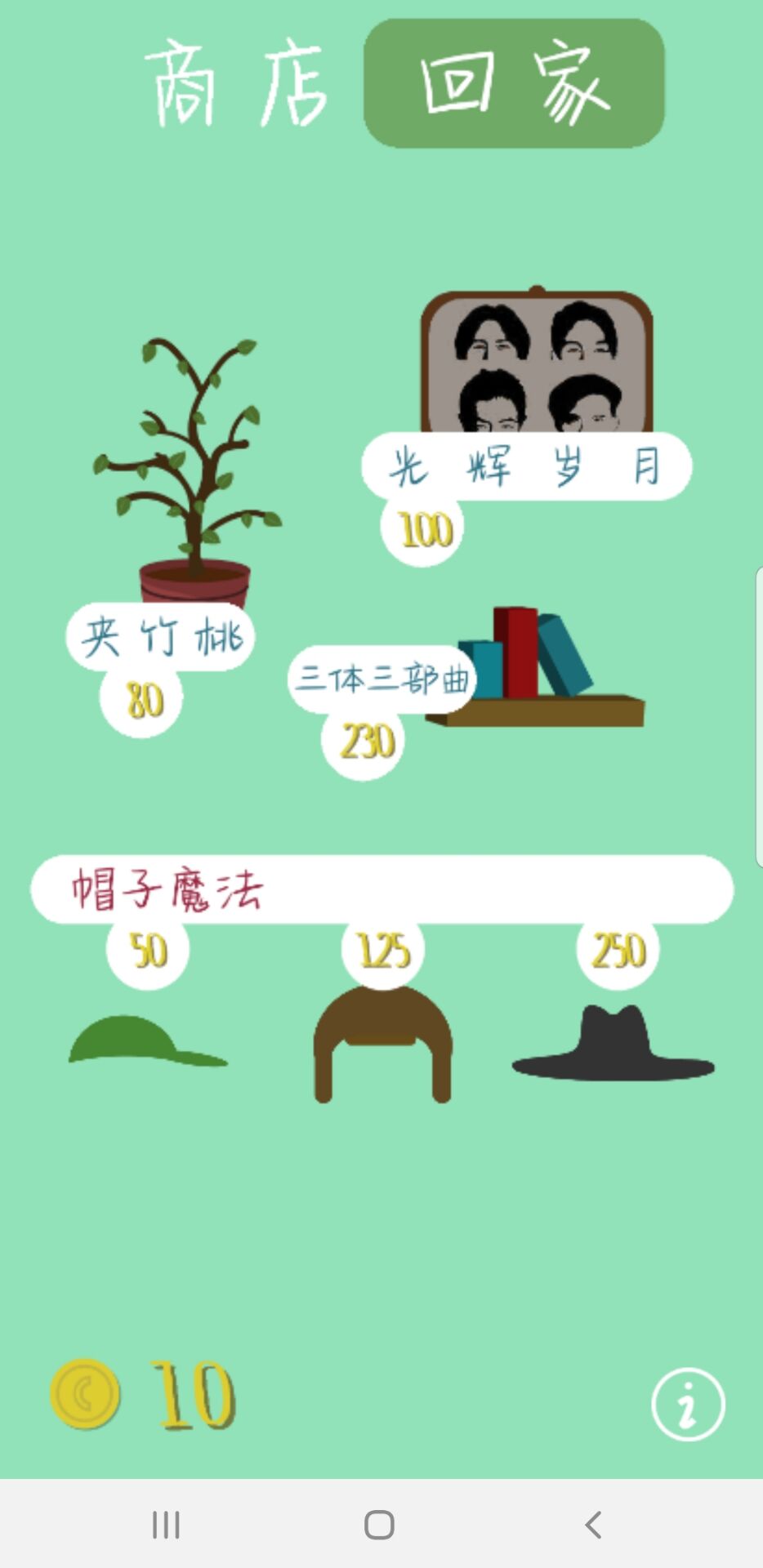This screenshot has height=1568, width=763.
Task: Choose the green cap priced 50
Action: [x=147, y=1041]
